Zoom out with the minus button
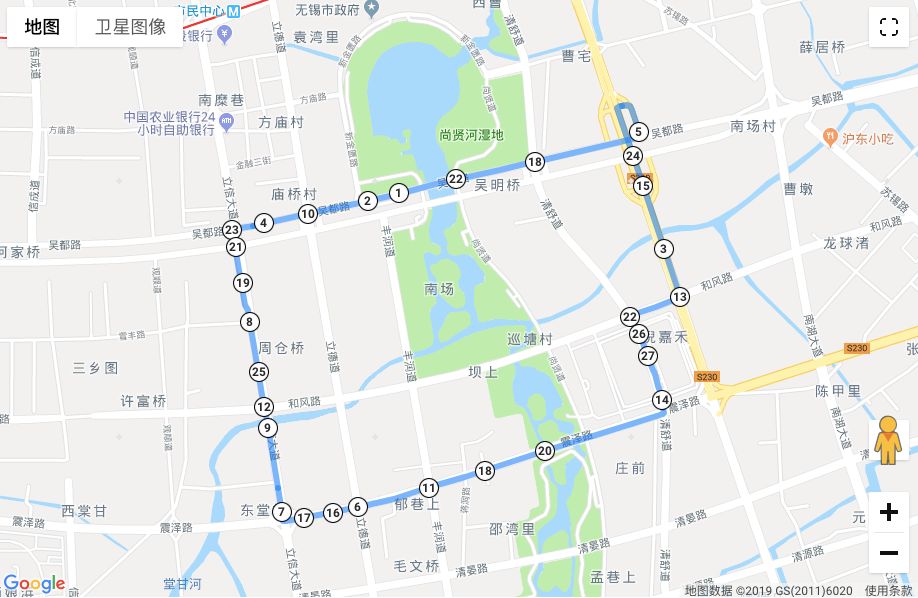Image resolution: width=918 pixels, height=598 pixels. [888, 553]
